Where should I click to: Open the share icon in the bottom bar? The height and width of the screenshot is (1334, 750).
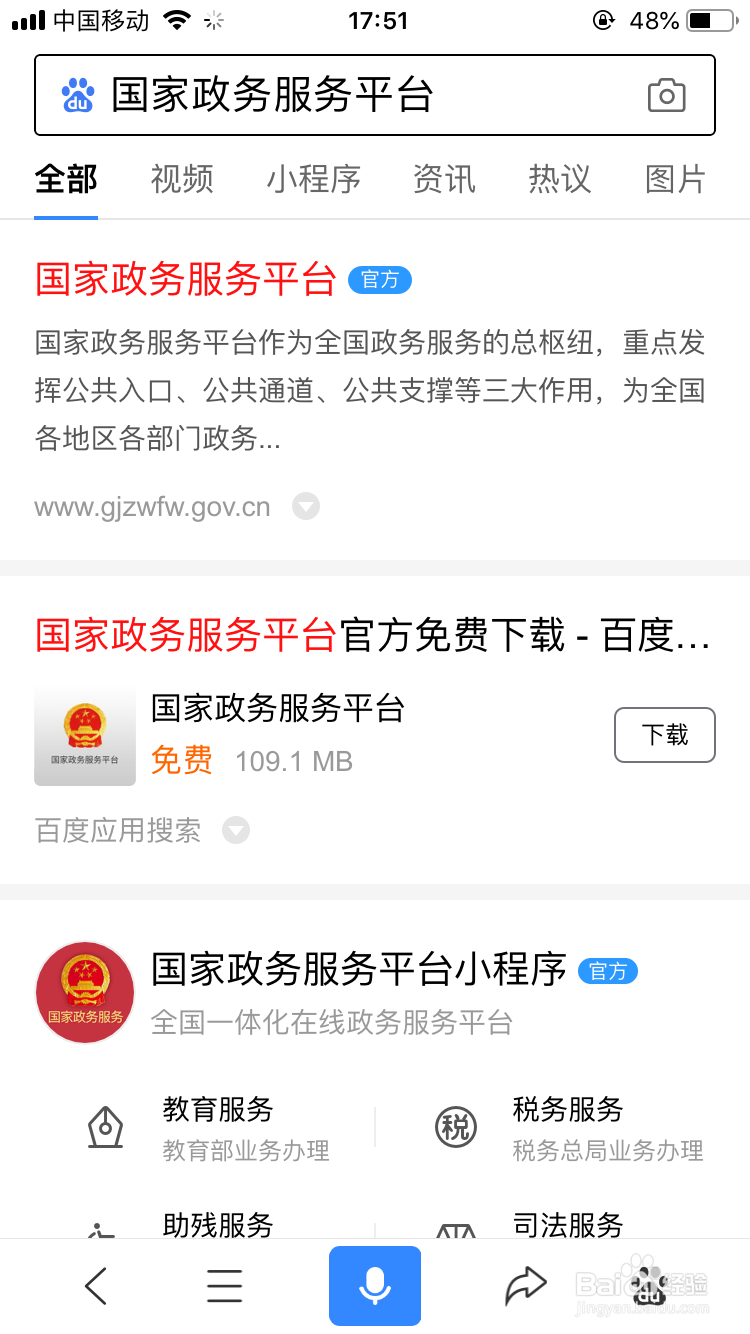[x=524, y=1285]
